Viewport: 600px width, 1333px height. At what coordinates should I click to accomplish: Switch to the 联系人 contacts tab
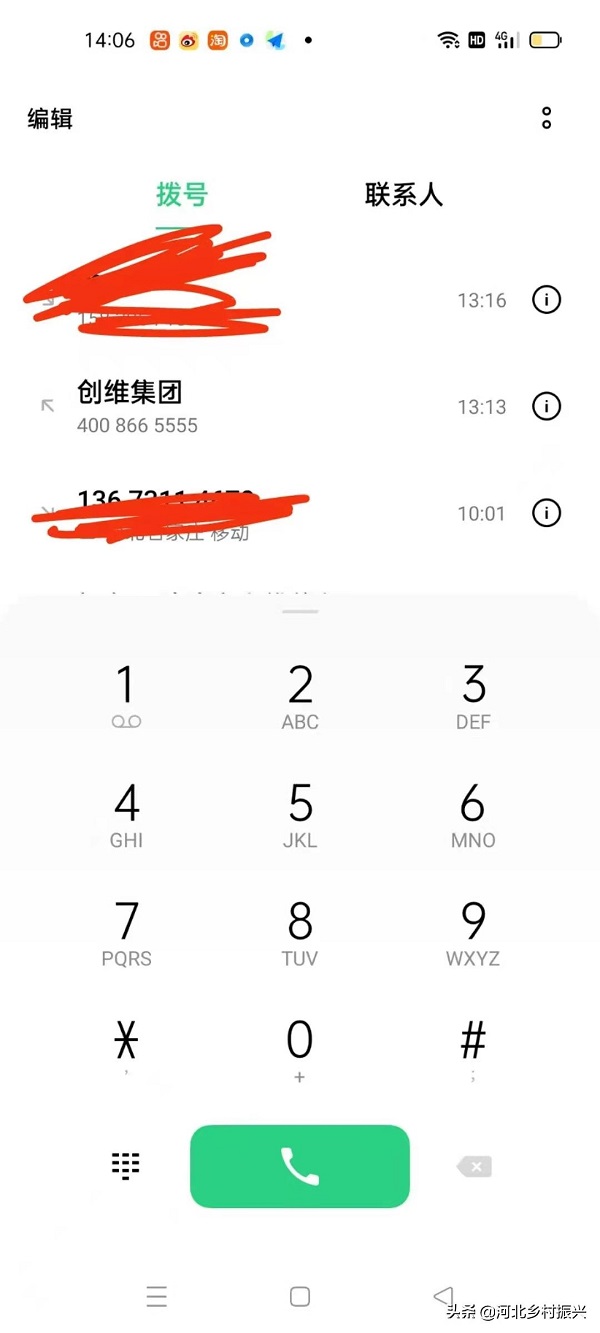[x=403, y=194]
